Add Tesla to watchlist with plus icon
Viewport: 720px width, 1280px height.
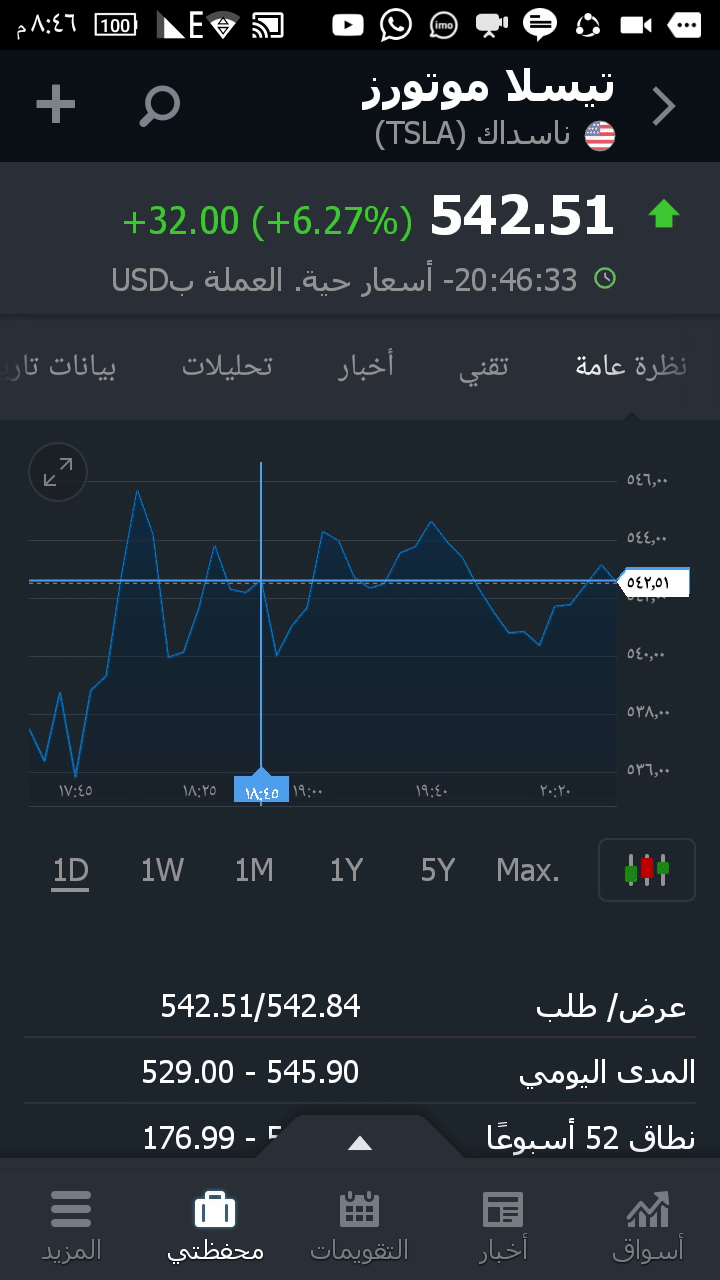click(x=55, y=105)
